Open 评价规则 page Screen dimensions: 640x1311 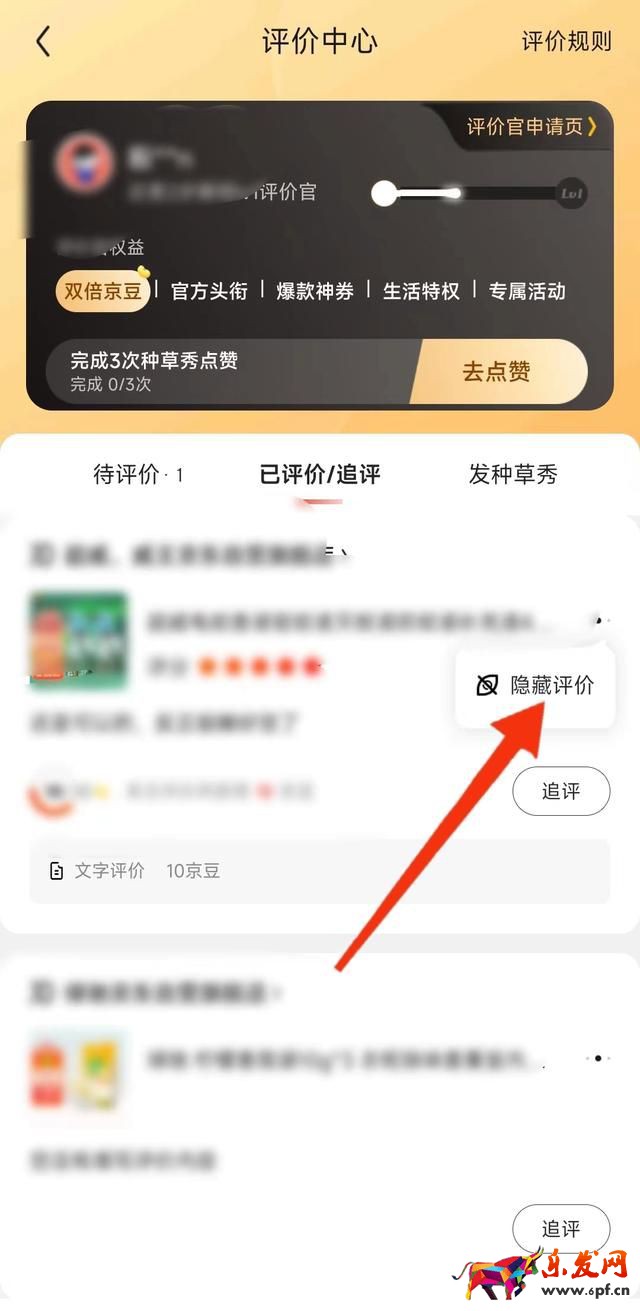click(566, 41)
